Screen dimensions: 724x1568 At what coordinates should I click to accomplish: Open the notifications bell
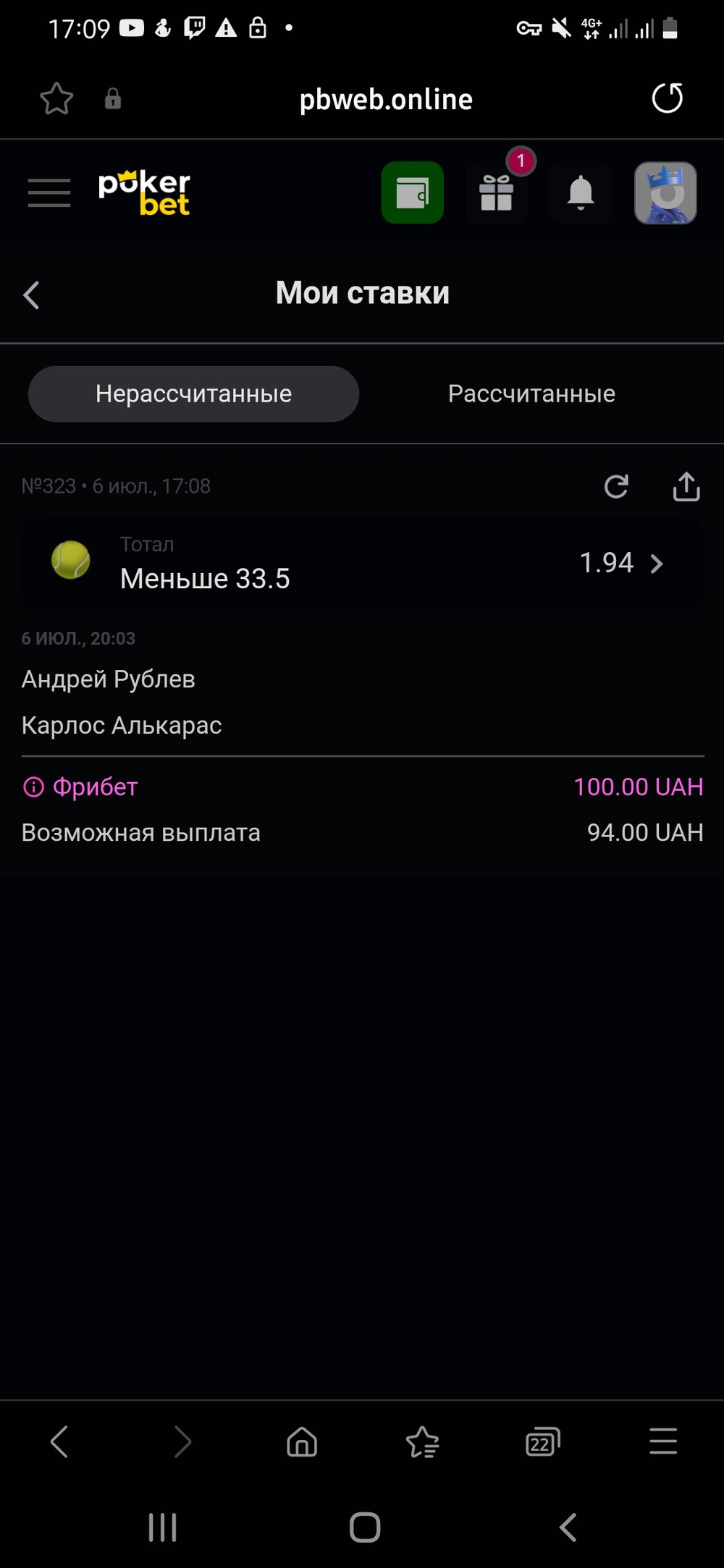pos(581,192)
